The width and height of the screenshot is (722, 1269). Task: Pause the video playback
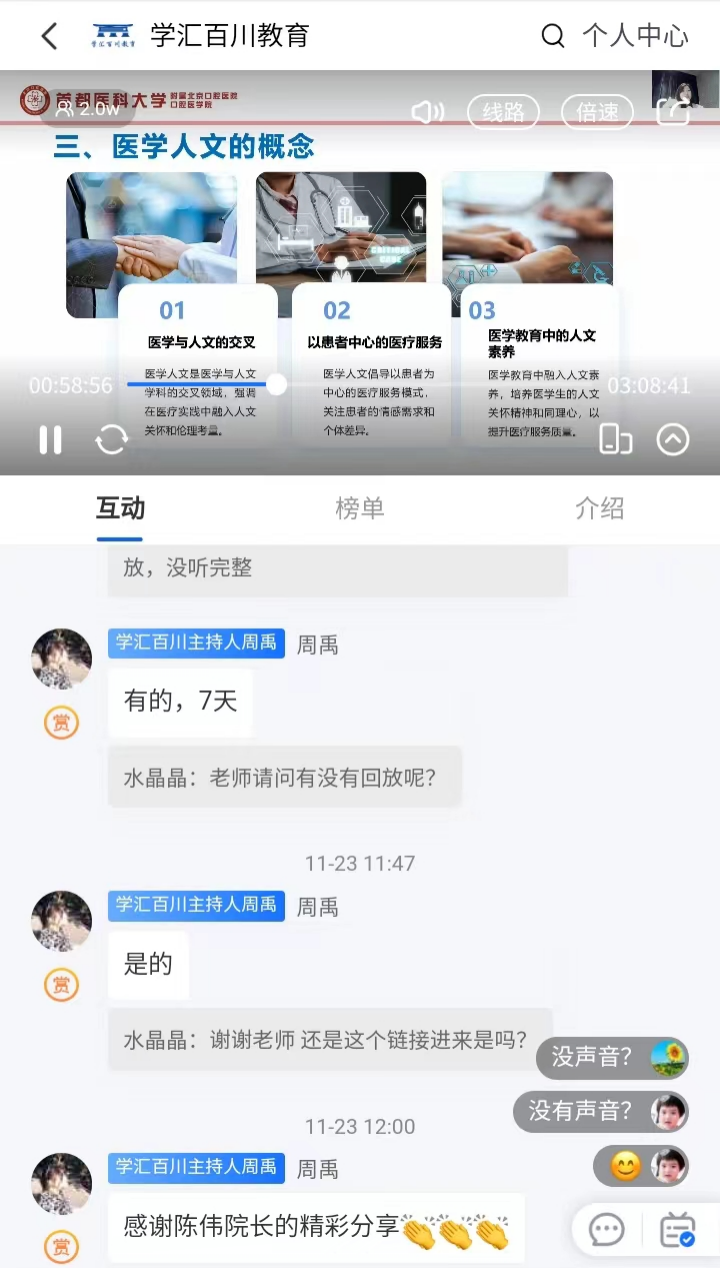[x=50, y=440]
